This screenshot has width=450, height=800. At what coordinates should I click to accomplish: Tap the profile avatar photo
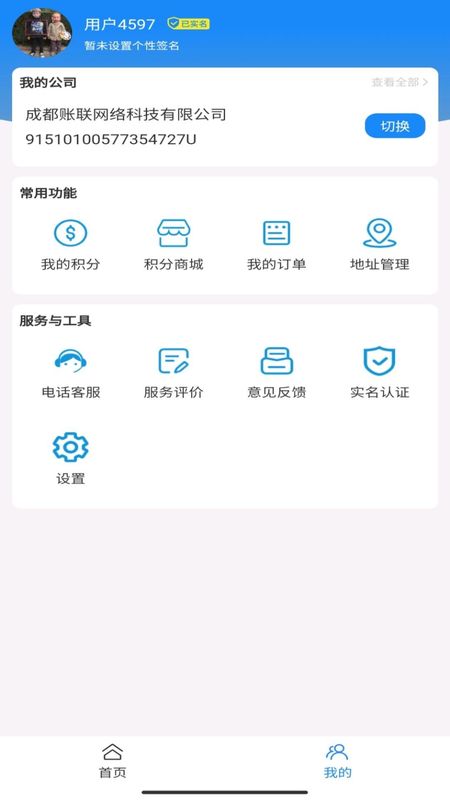coord(42,32)
